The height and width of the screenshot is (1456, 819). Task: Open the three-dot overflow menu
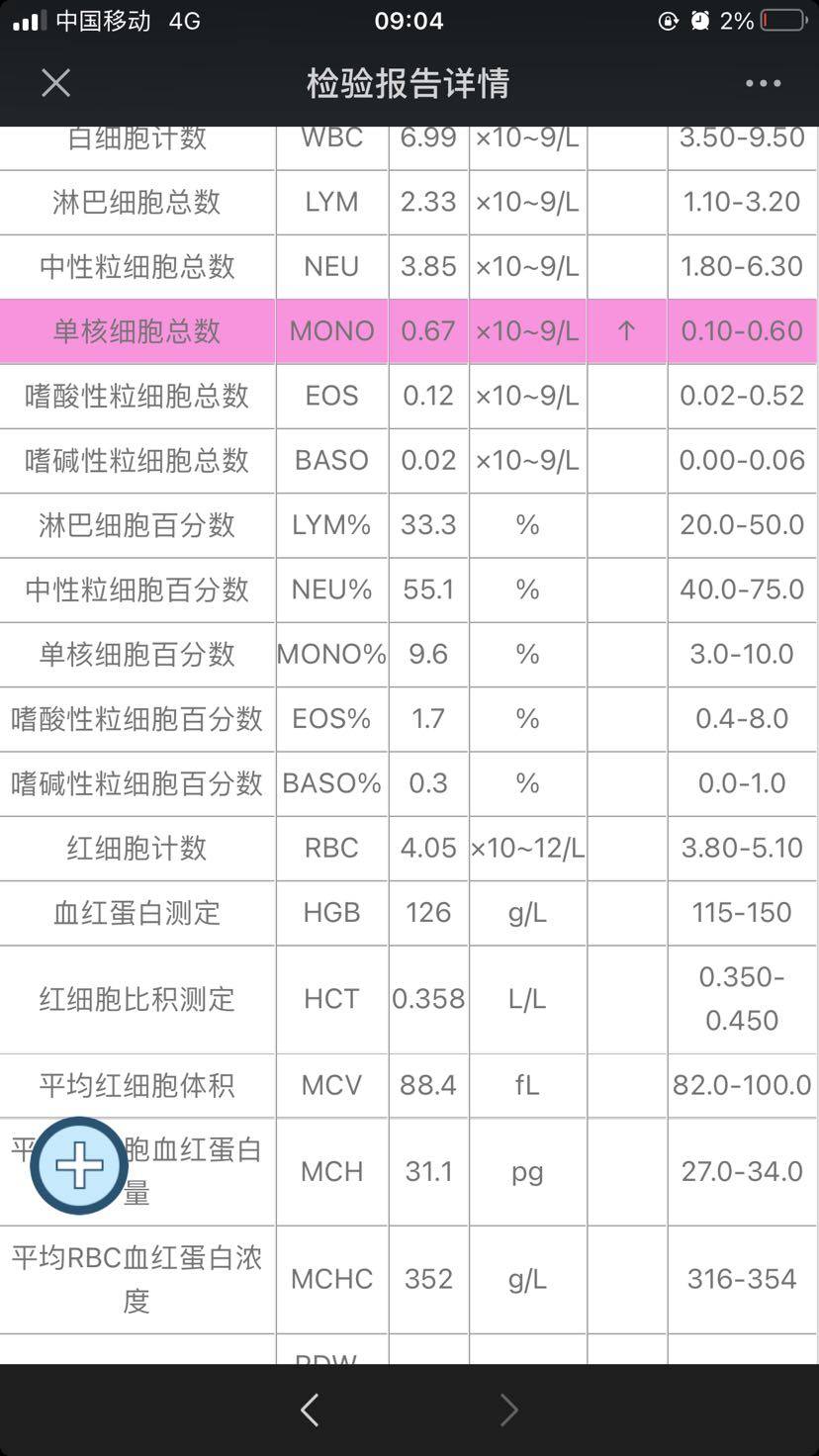763,83
